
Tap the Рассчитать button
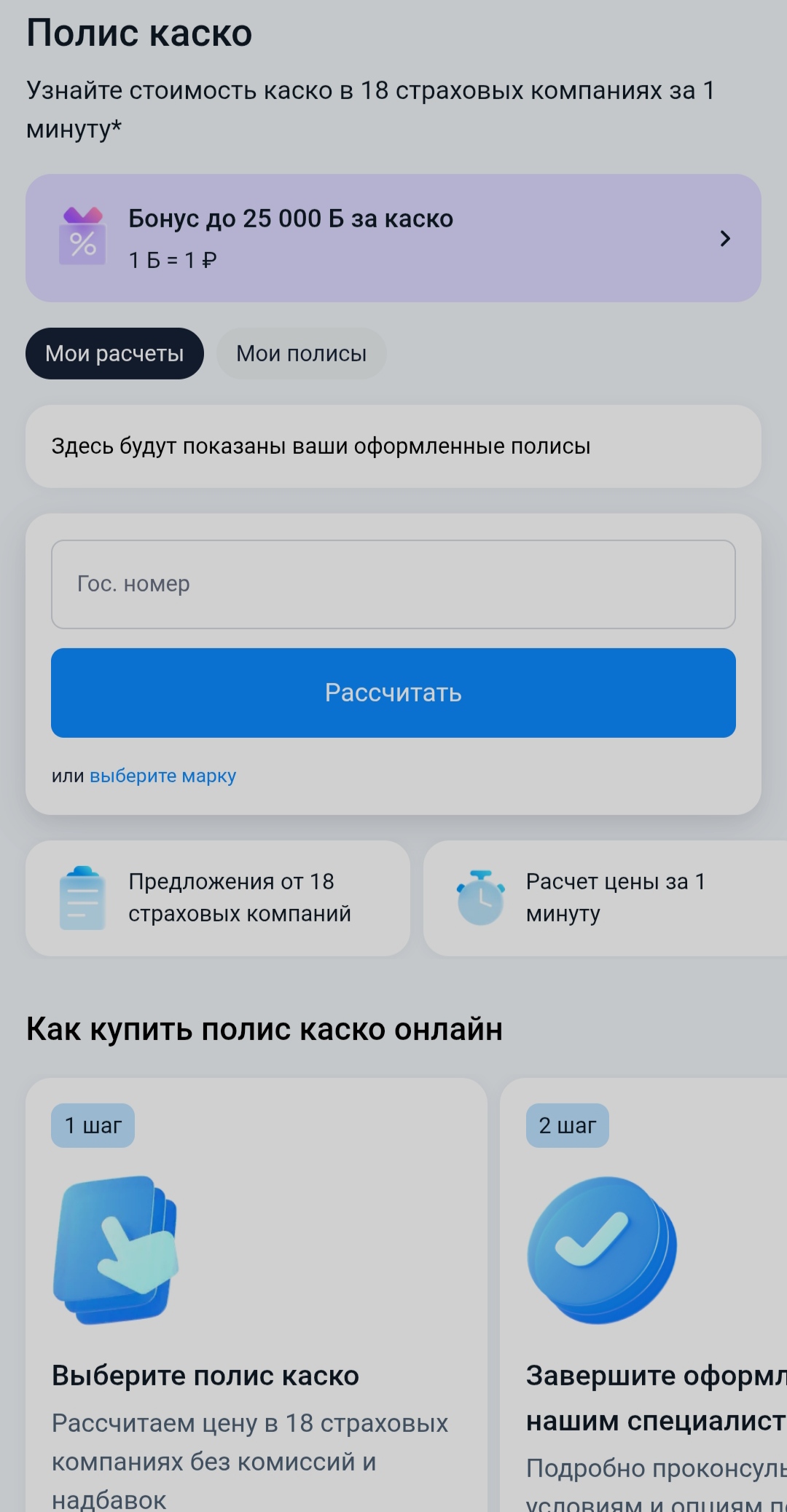coord(393,693)
